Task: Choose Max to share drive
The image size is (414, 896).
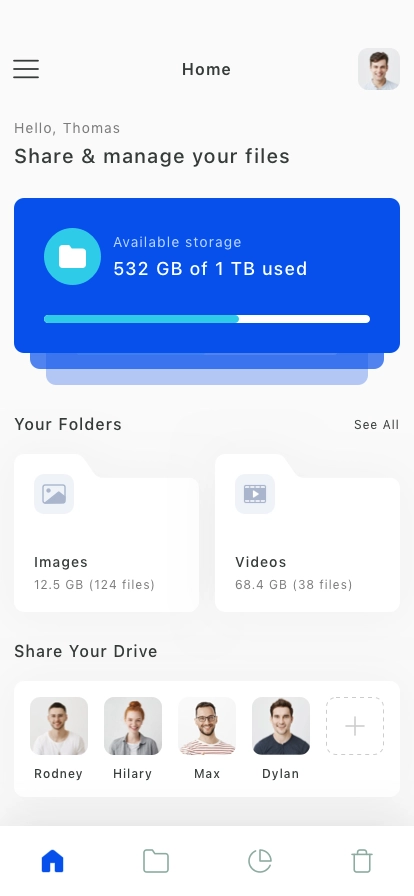Action: click(207, 738)
